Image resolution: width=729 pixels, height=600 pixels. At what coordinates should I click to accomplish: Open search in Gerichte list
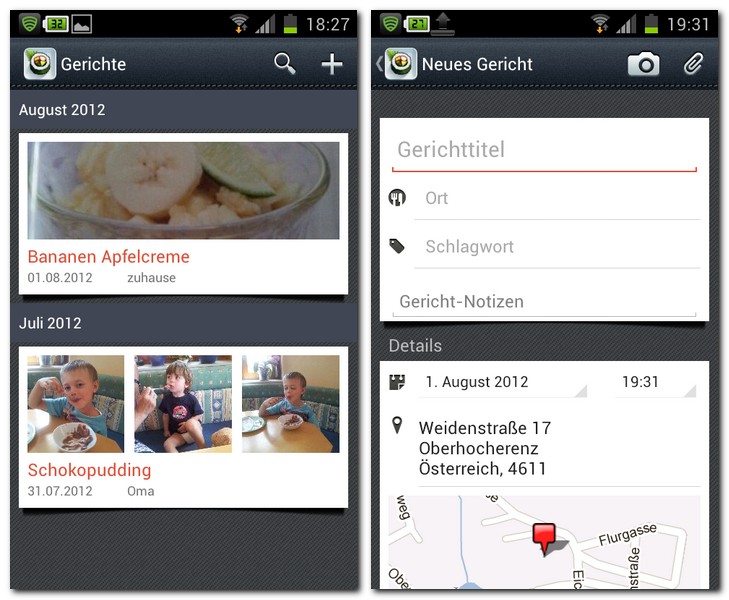click(x=285, y=63)
